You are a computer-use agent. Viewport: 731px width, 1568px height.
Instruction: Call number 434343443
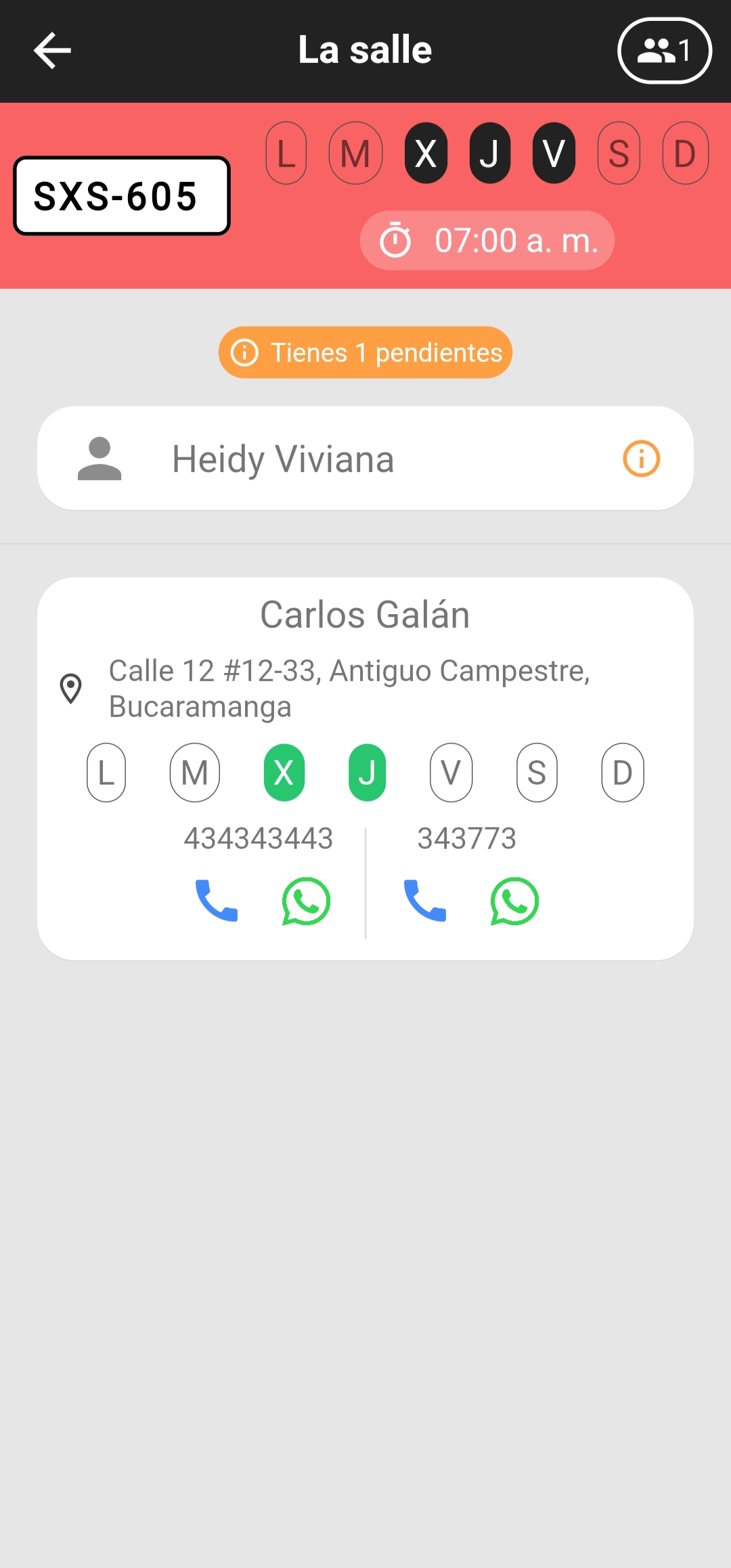pos(216,900)
